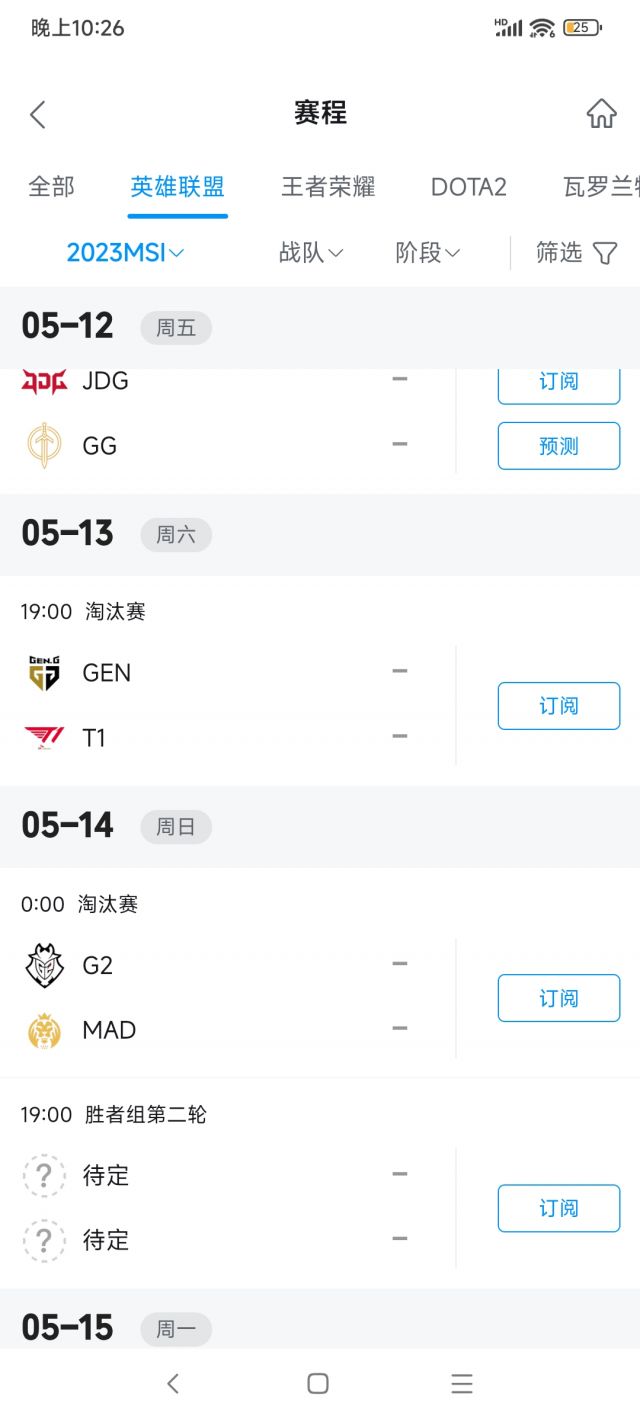Subscribe to the G2 vs MAD match

(x=558, y=998)
